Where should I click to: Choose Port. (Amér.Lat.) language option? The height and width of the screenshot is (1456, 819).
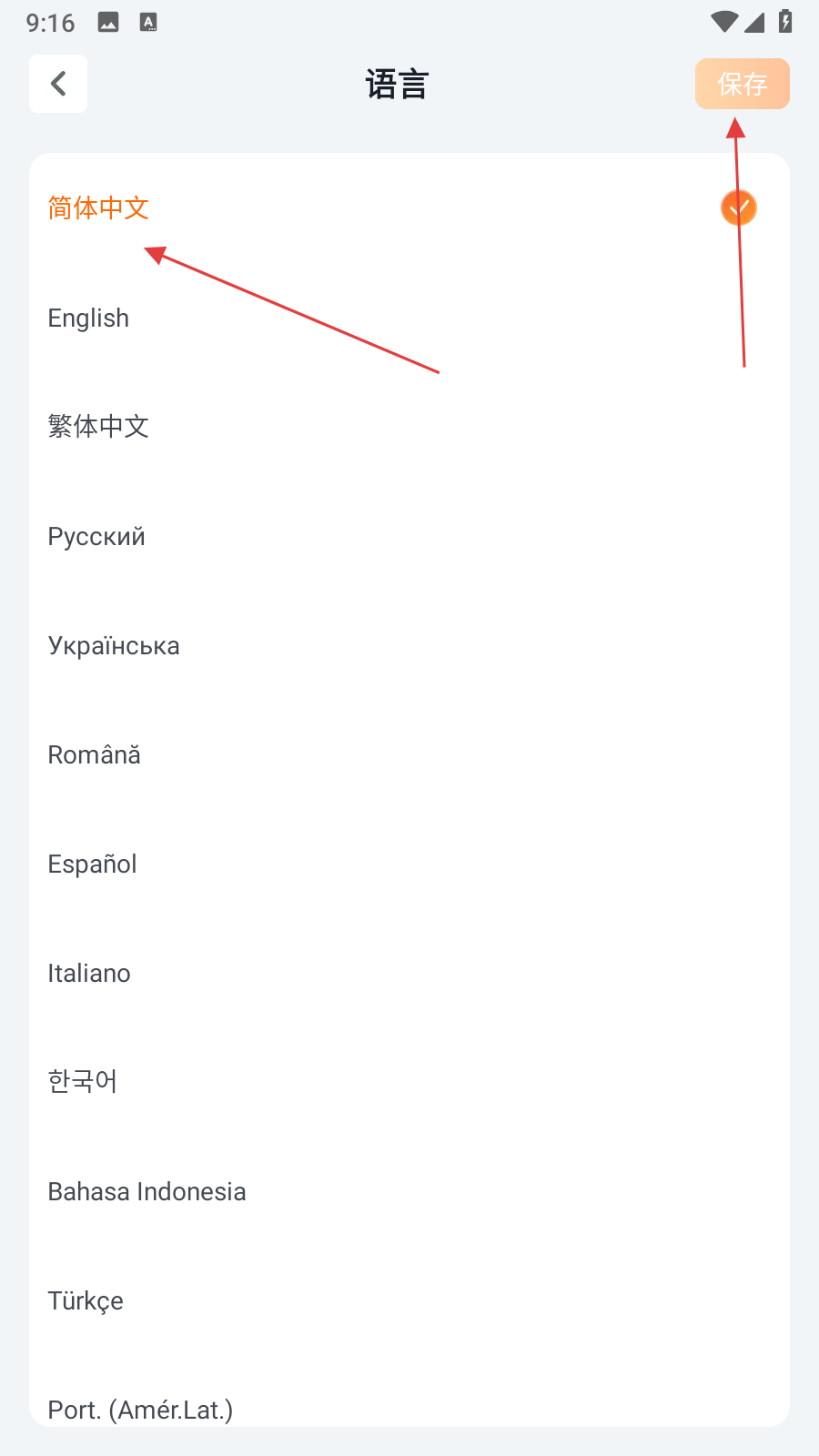pyautogui.click(x=141, y=1409)
